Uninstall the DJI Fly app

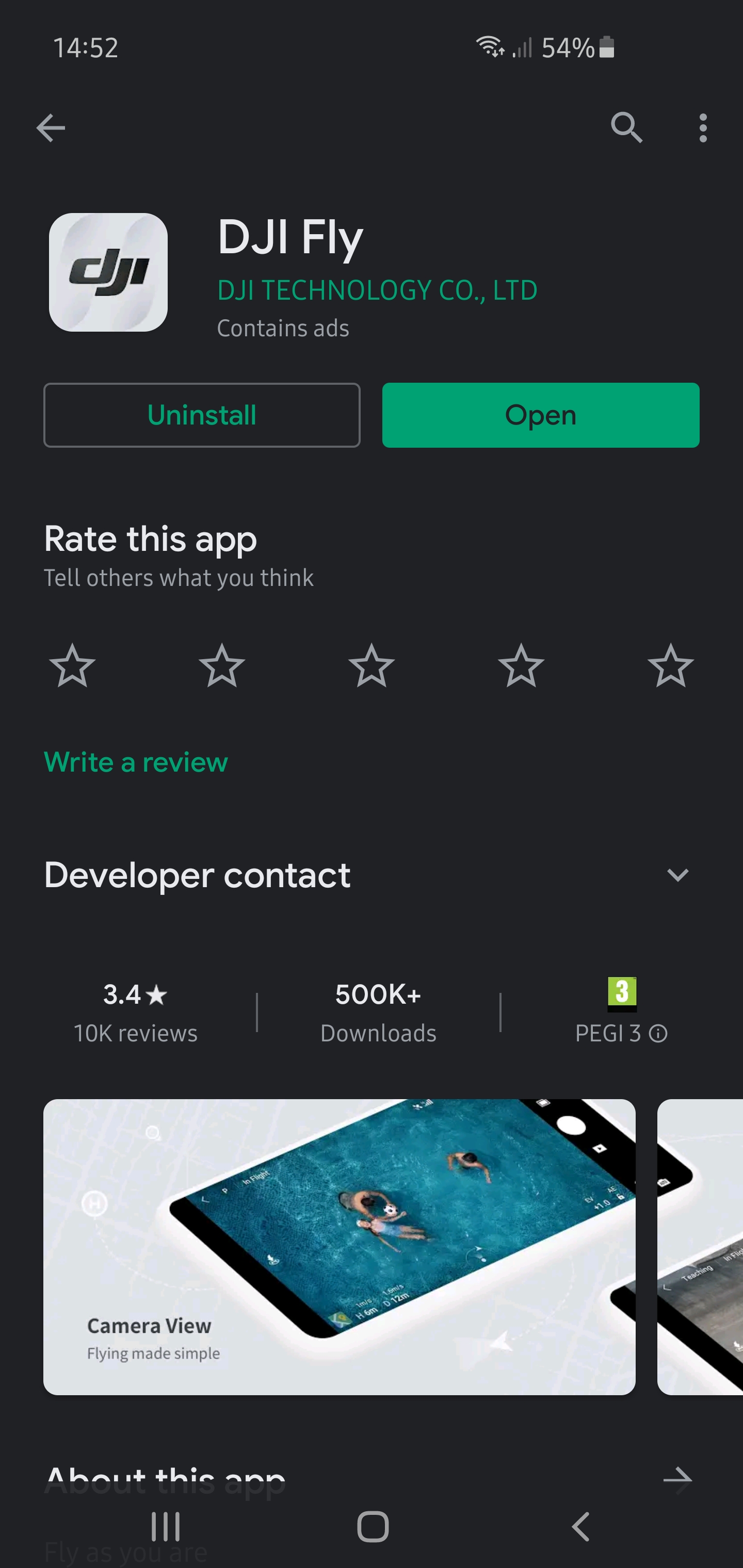[202, 415]
